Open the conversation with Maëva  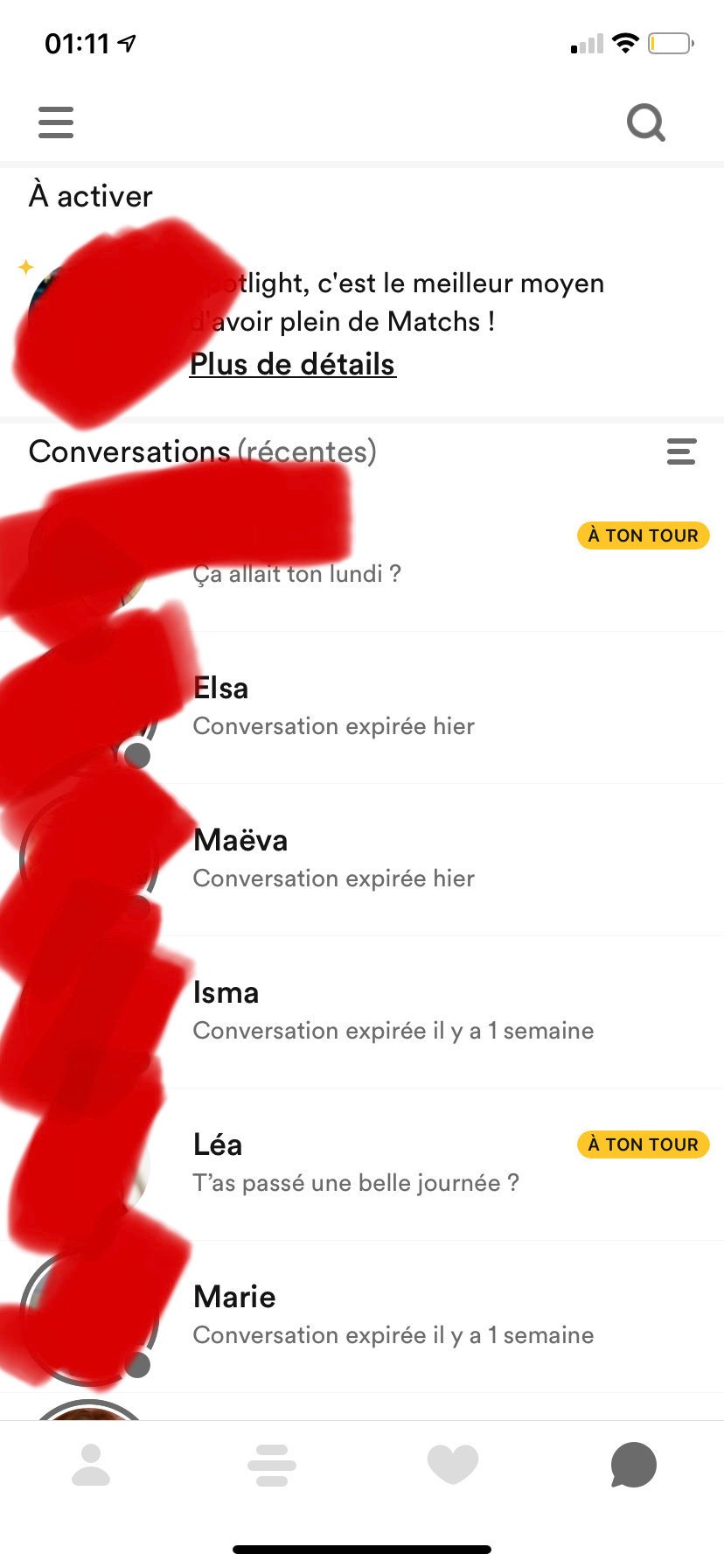click(362, 860)
